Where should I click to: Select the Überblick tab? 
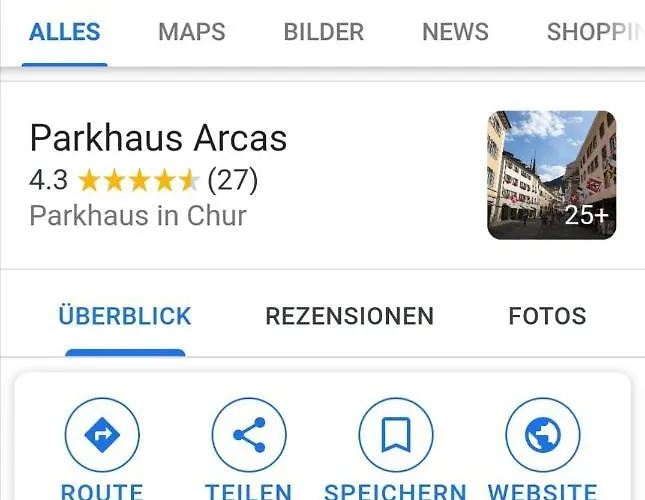click(125, 317)
